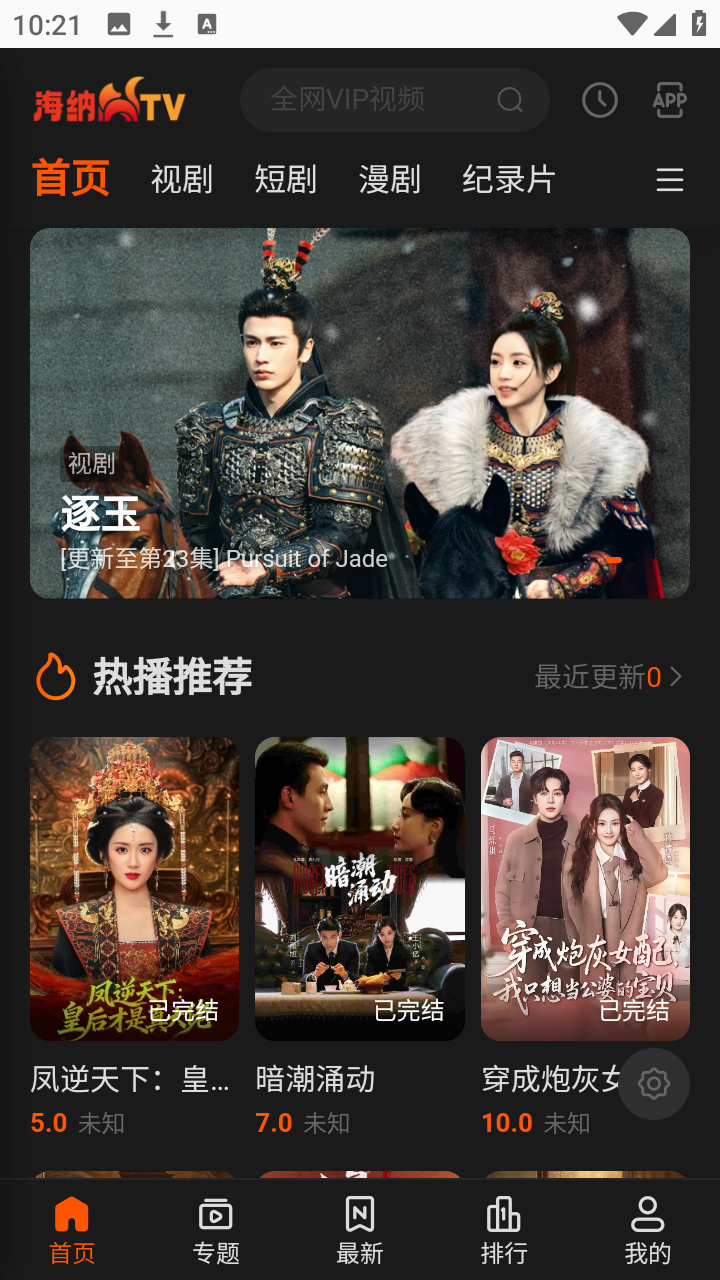Open the 漫剧 category
The height and width of the screenshot is (1280, 720).
point(389,180)
